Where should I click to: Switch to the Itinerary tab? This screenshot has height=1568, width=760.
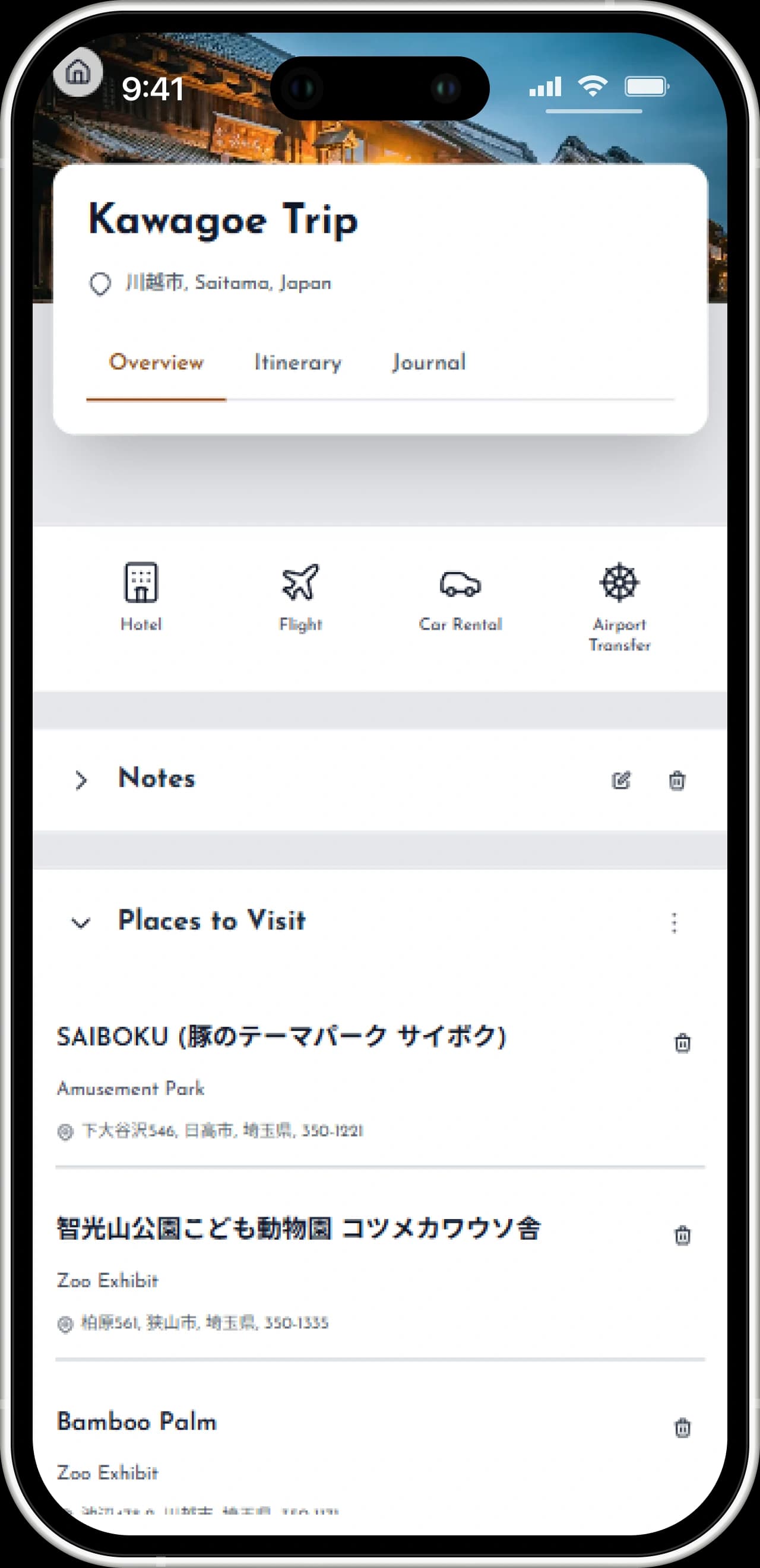298,363
